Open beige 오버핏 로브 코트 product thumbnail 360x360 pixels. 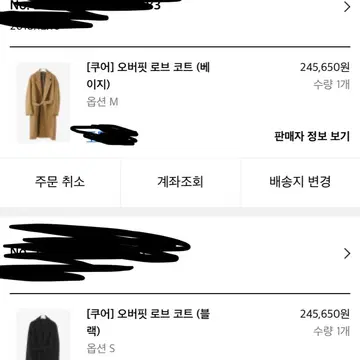click(x=43, y=103)
